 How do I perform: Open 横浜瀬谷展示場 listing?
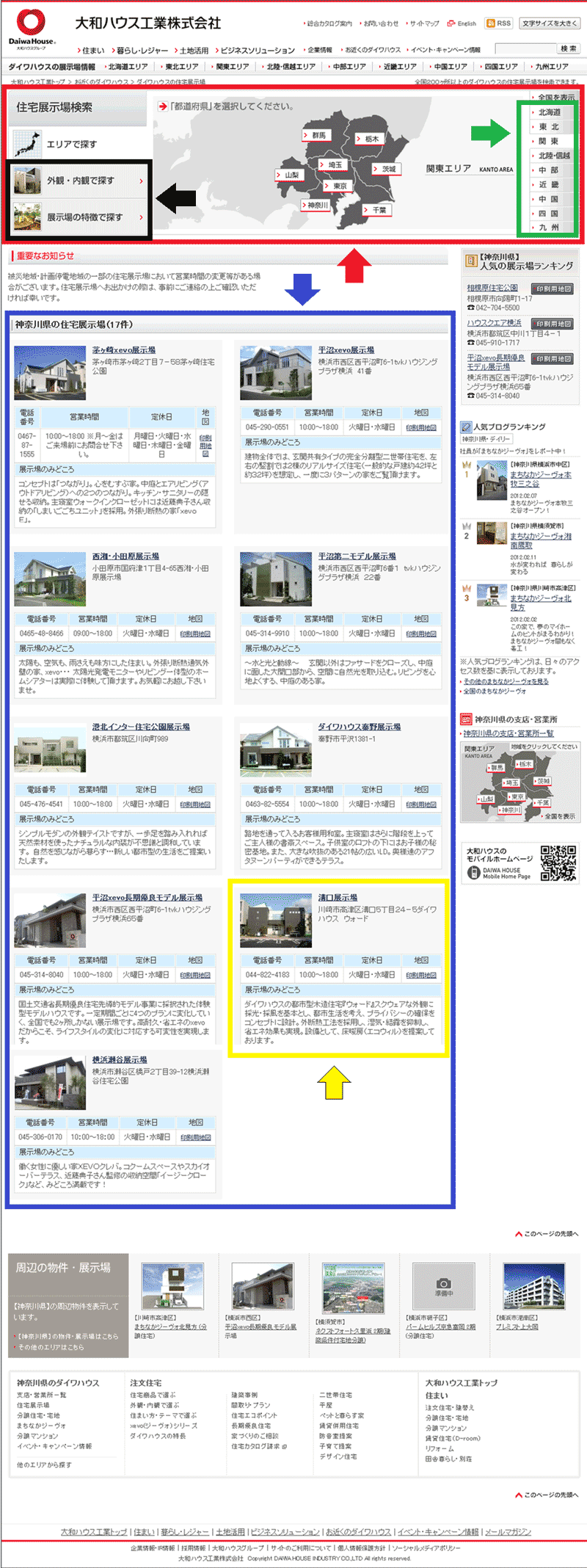click(120, 1060)
